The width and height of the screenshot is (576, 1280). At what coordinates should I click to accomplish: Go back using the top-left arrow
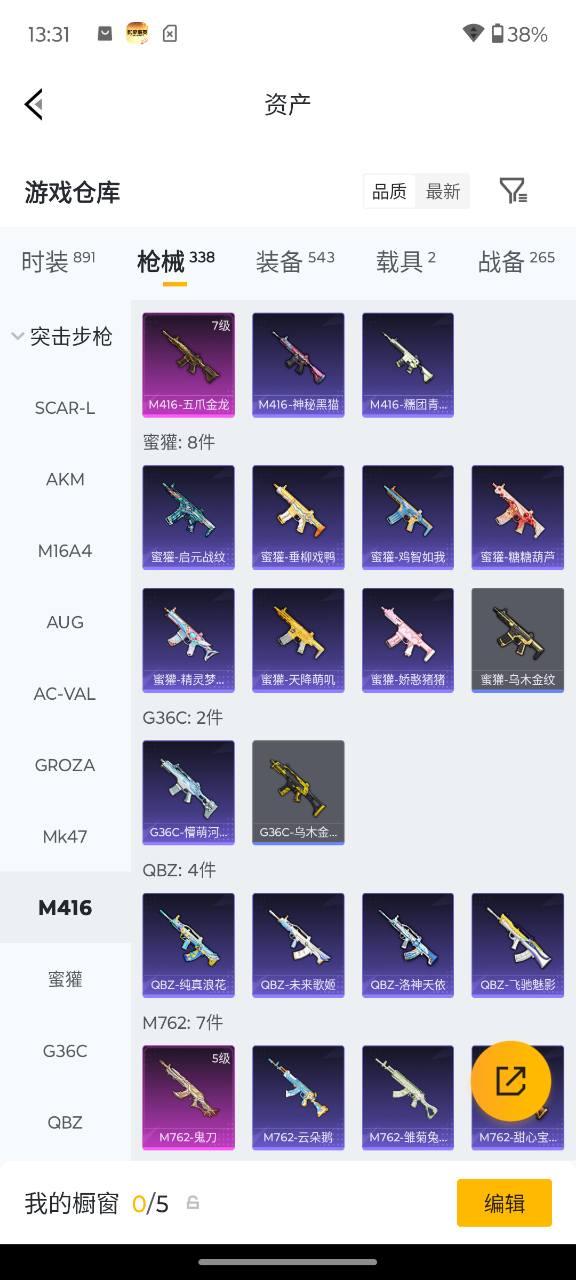[x=34, y=104]
